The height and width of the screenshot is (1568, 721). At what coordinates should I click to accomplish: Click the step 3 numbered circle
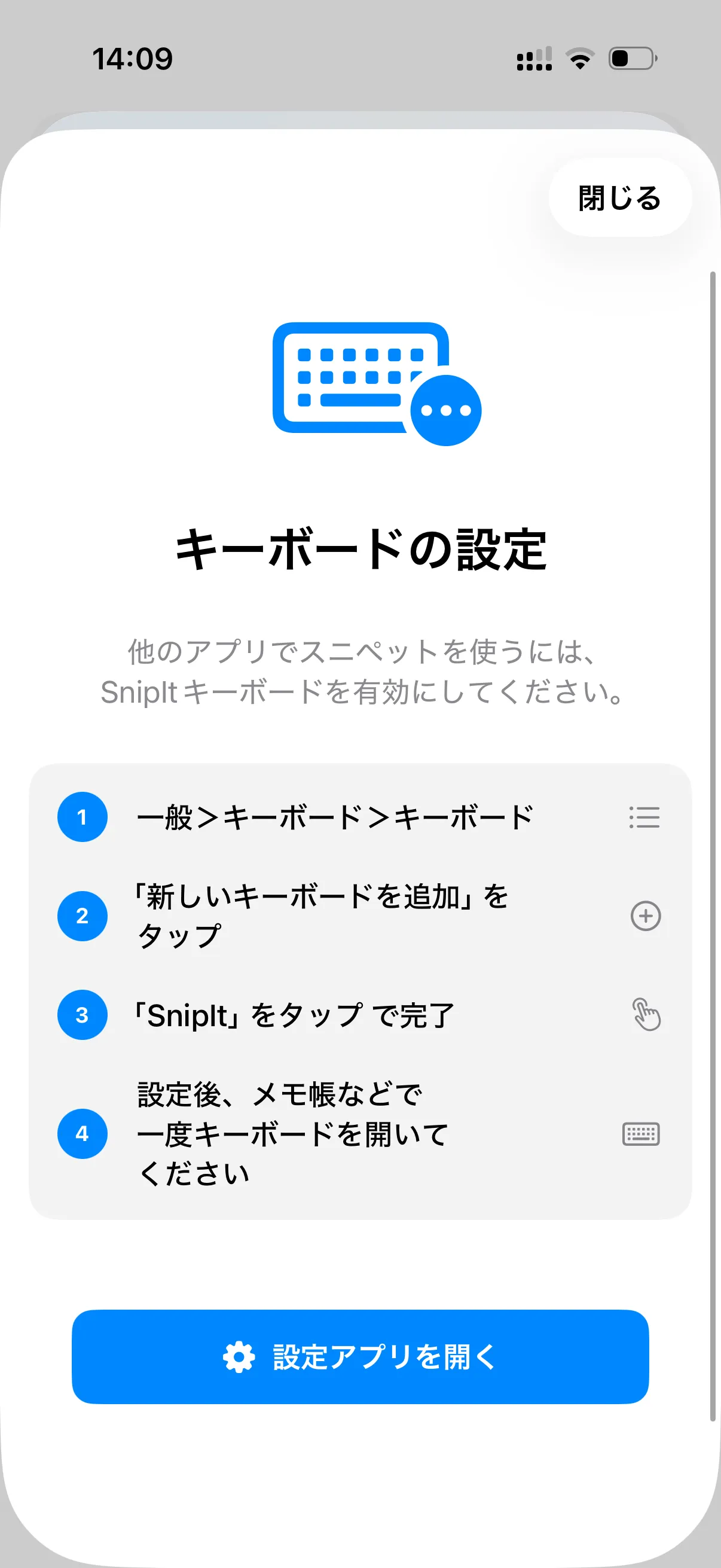click(x=81, y=1015)
